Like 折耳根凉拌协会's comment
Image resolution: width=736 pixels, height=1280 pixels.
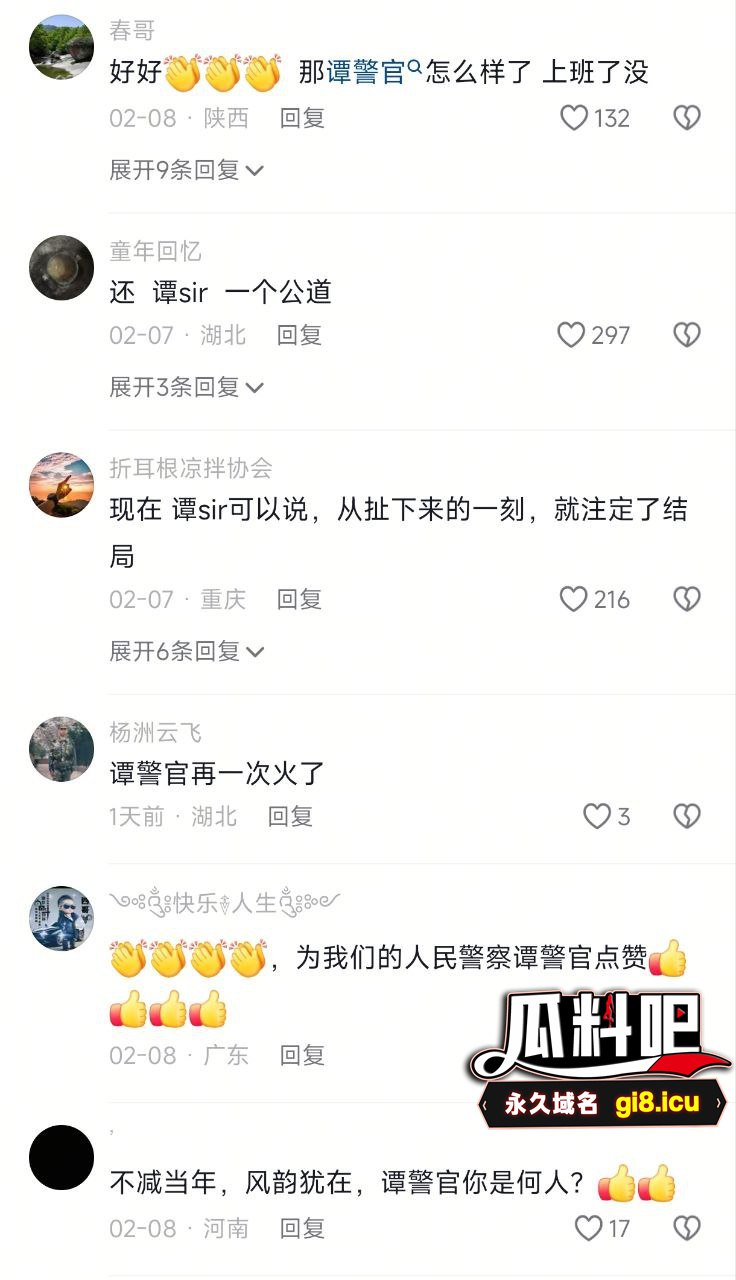click(x=573, y=599)
